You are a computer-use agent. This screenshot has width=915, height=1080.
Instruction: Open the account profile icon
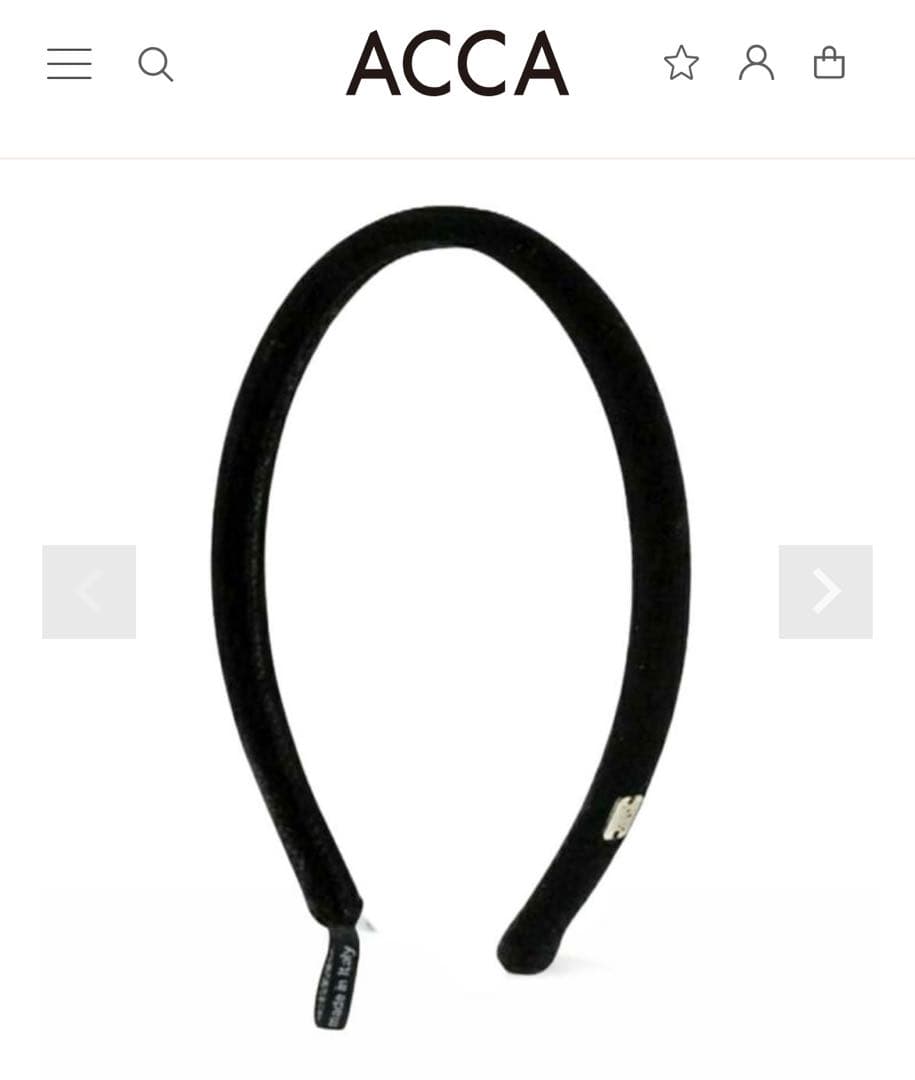(x=756, y=63)
